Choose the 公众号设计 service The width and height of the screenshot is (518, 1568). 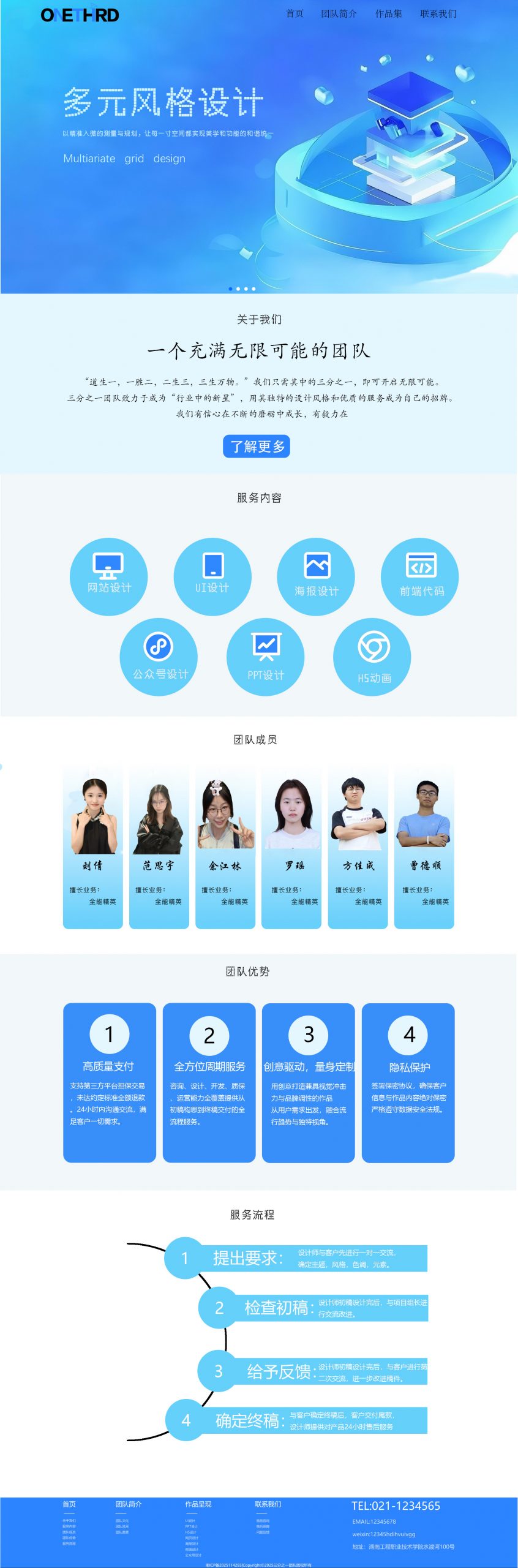[x=159, y=657]
